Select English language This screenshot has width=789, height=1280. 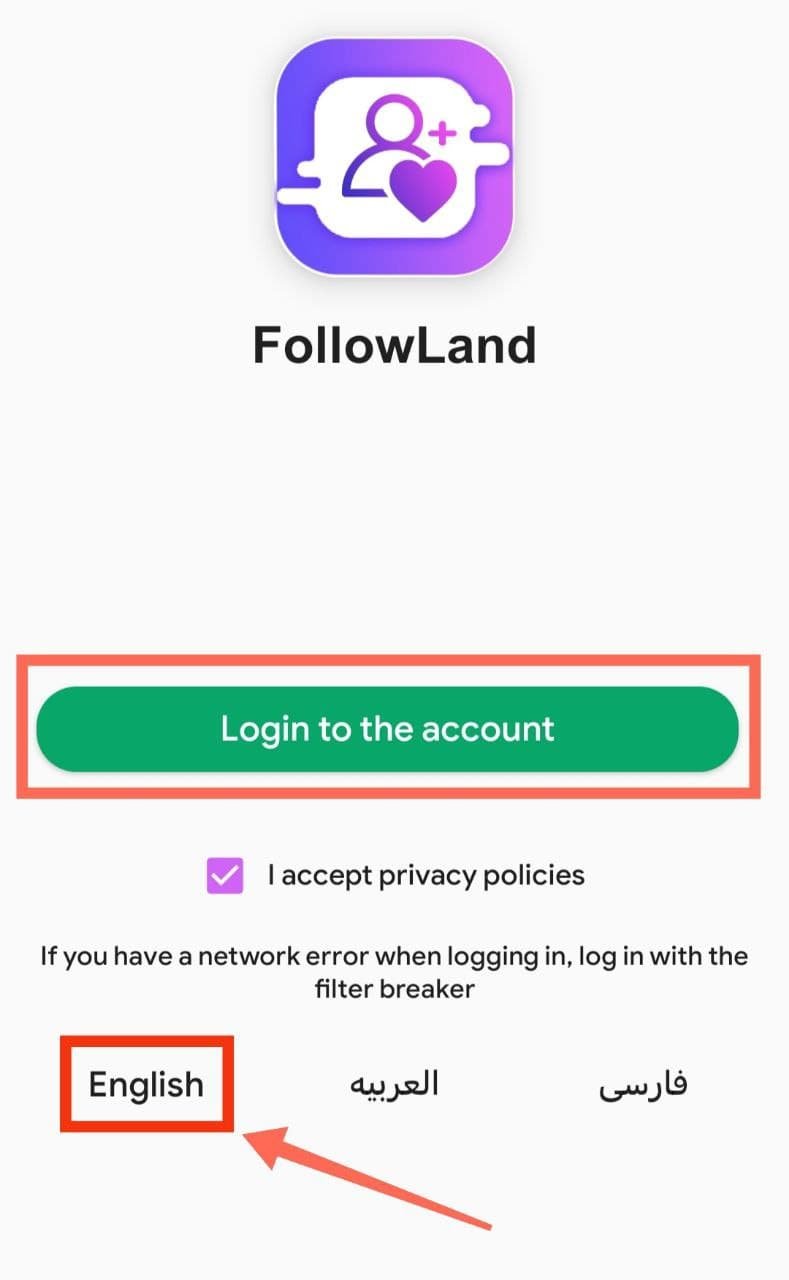(x=146, y=1084)
